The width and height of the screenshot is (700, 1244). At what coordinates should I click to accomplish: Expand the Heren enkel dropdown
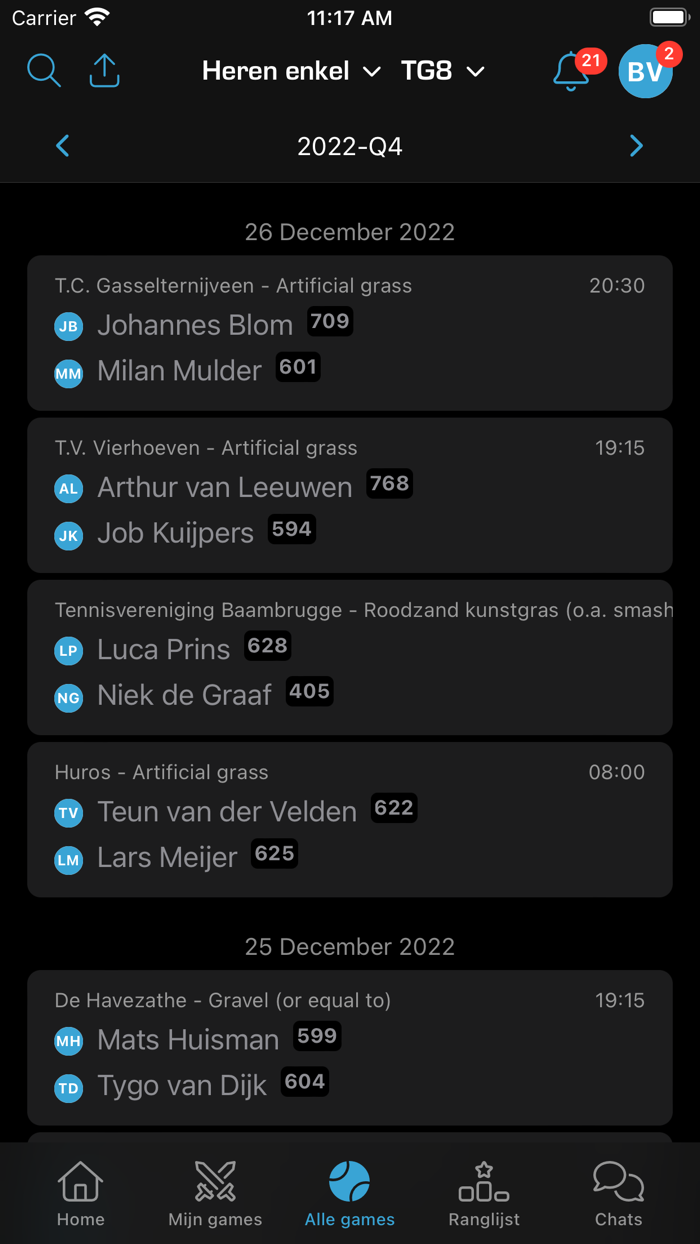click(291, 71)
